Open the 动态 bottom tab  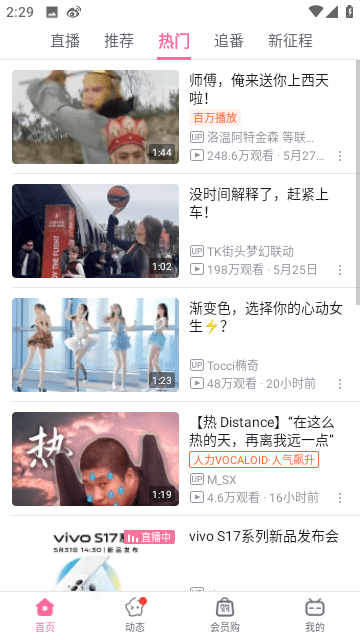135,616
